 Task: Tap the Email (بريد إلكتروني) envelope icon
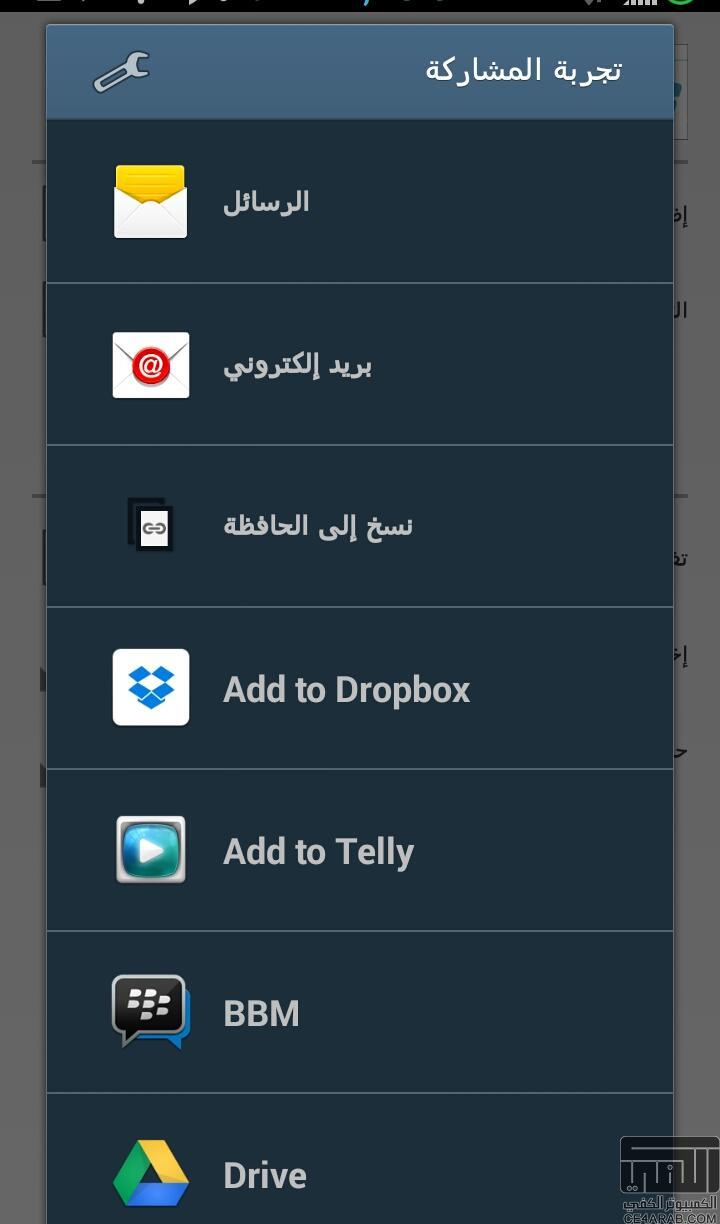[x=150, y=364]
